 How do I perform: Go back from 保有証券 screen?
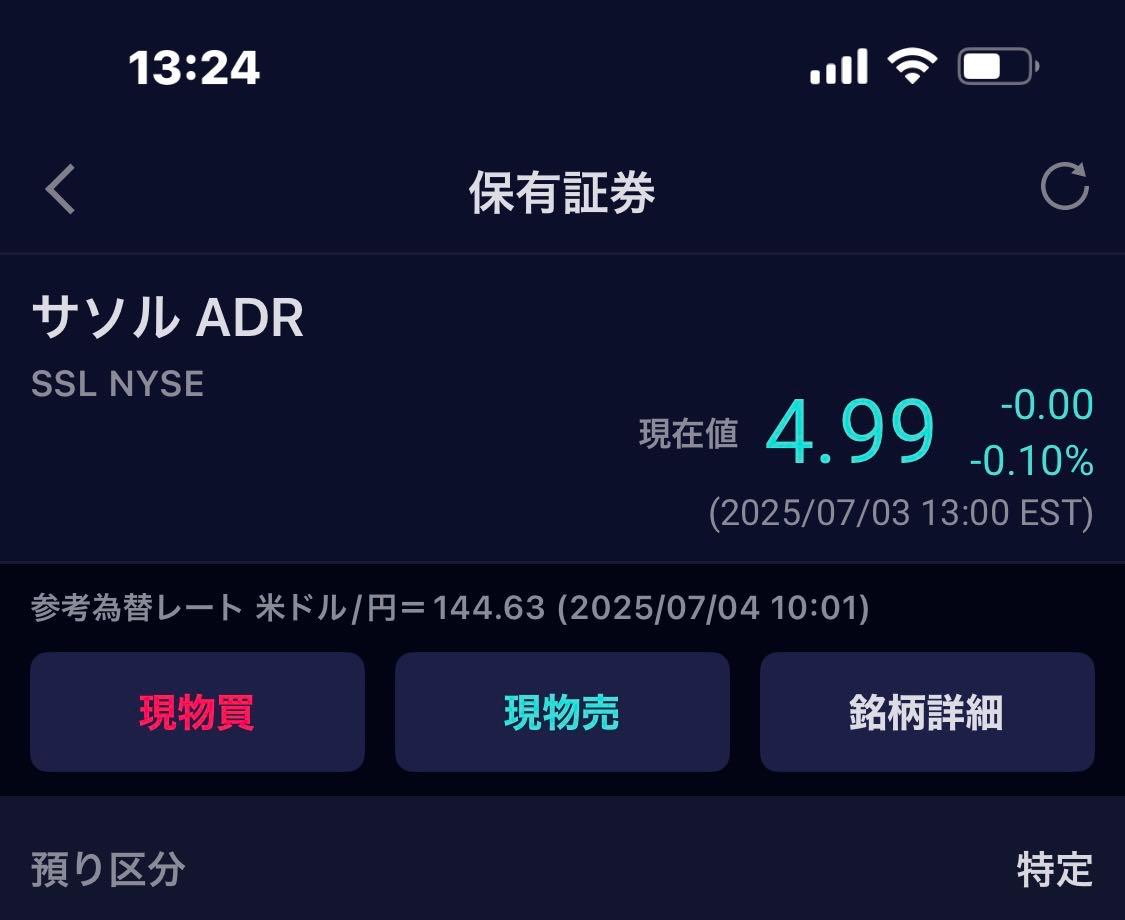(x=61, y=189)
